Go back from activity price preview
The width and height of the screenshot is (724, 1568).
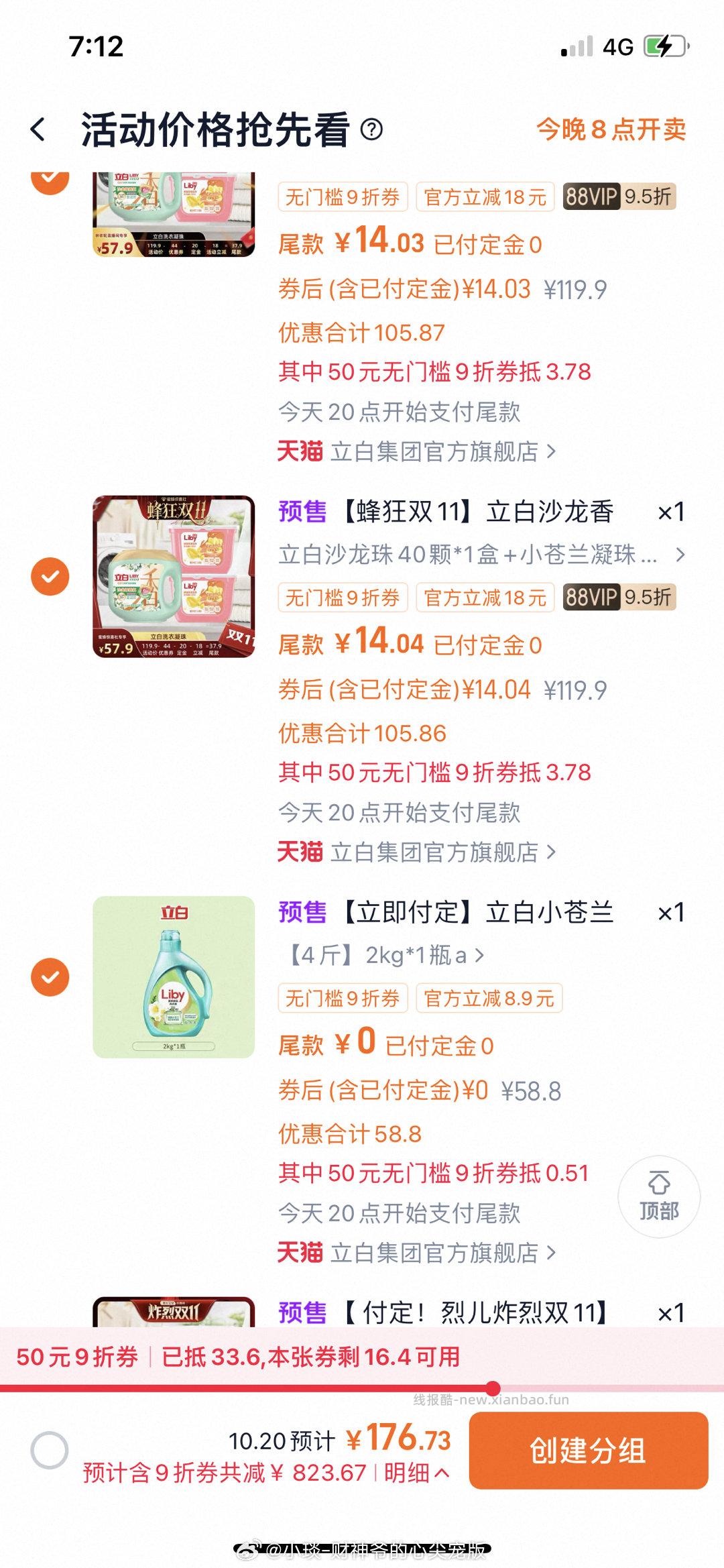pos(39,129)
